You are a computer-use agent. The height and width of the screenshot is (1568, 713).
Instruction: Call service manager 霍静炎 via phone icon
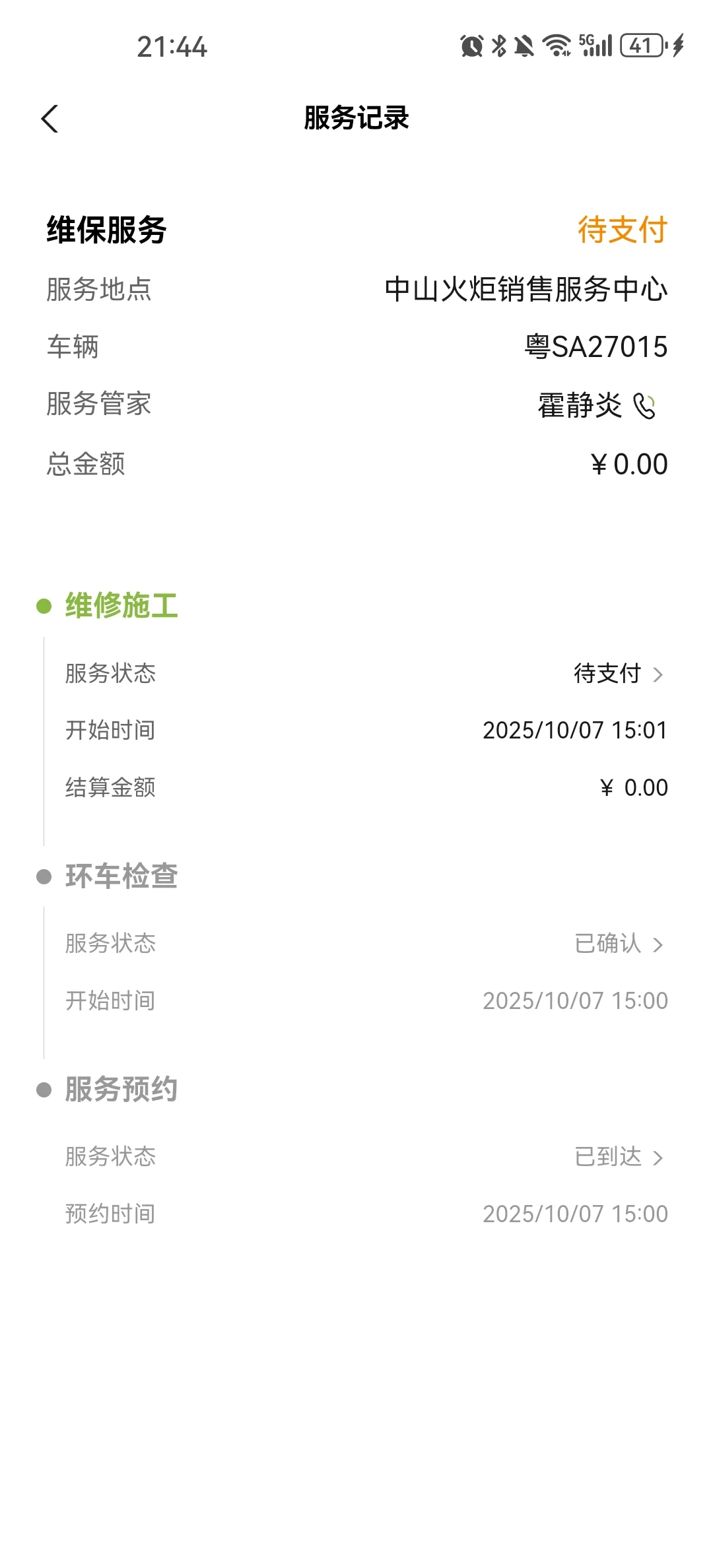[x=644, y=406]
